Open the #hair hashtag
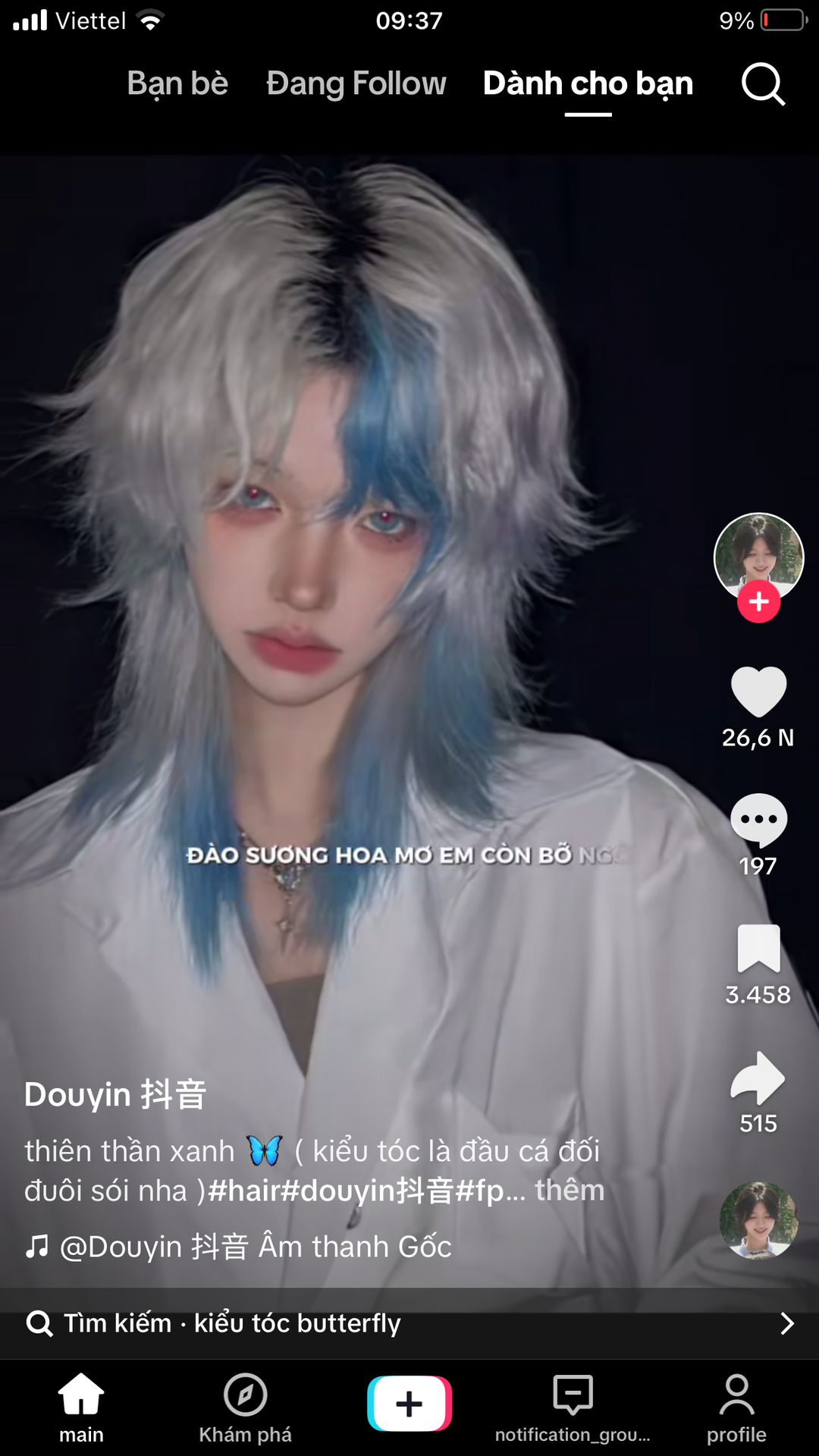The image size is (819, 1456). pyautogui.click(x=243, y=1191)
